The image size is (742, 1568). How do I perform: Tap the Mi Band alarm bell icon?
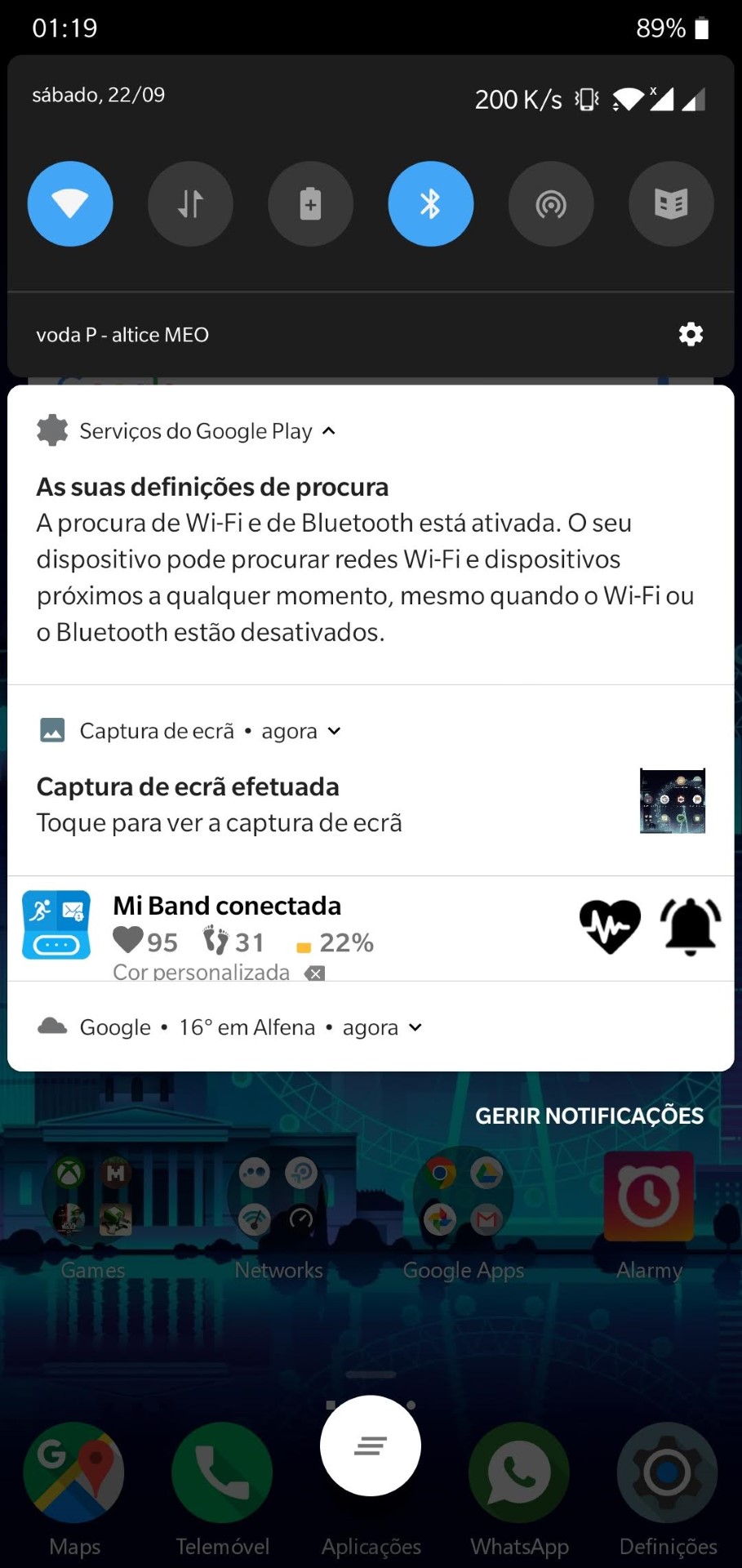coord(691,926)
